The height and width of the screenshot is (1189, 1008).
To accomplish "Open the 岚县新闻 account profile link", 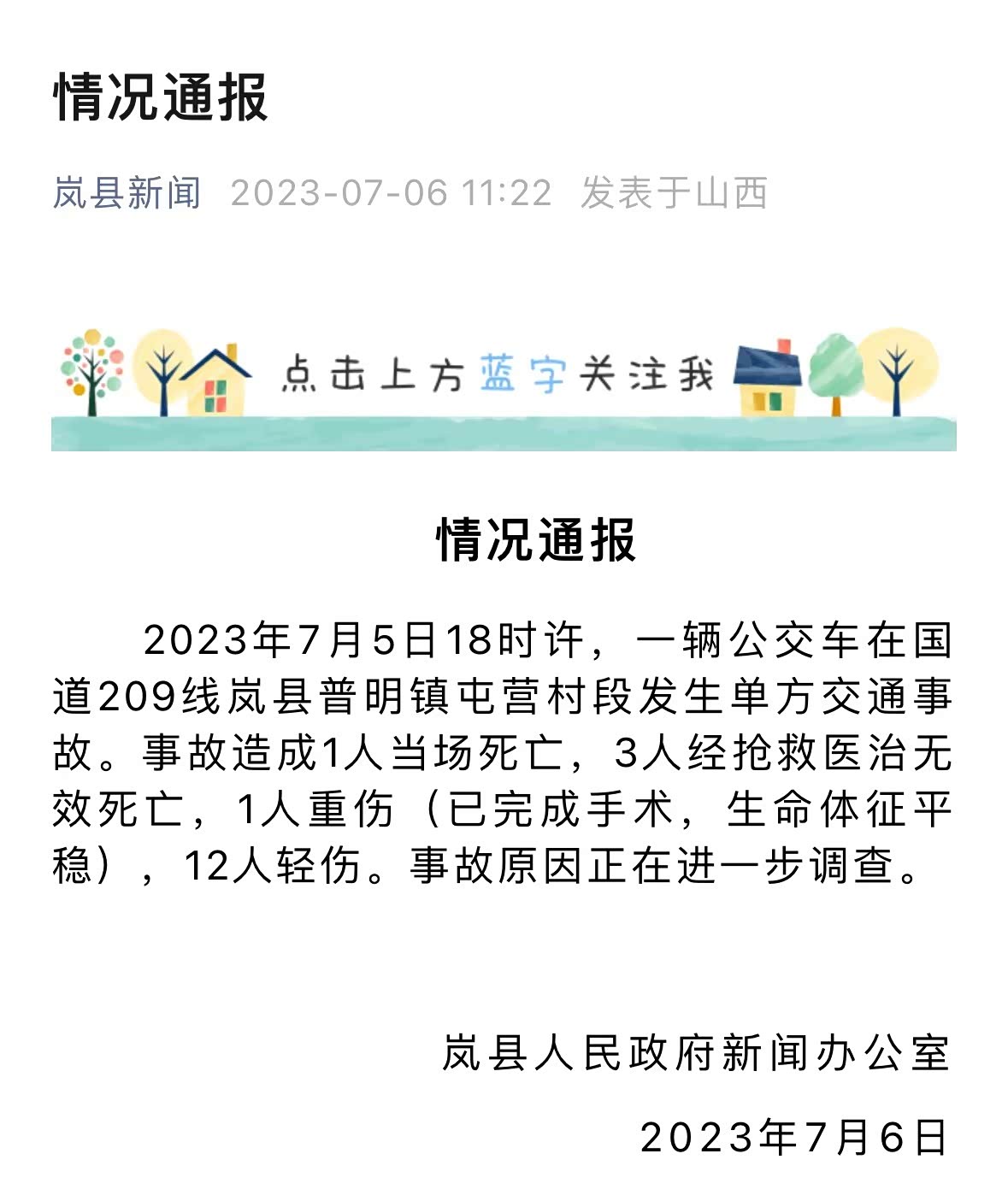I will point(127,193).
